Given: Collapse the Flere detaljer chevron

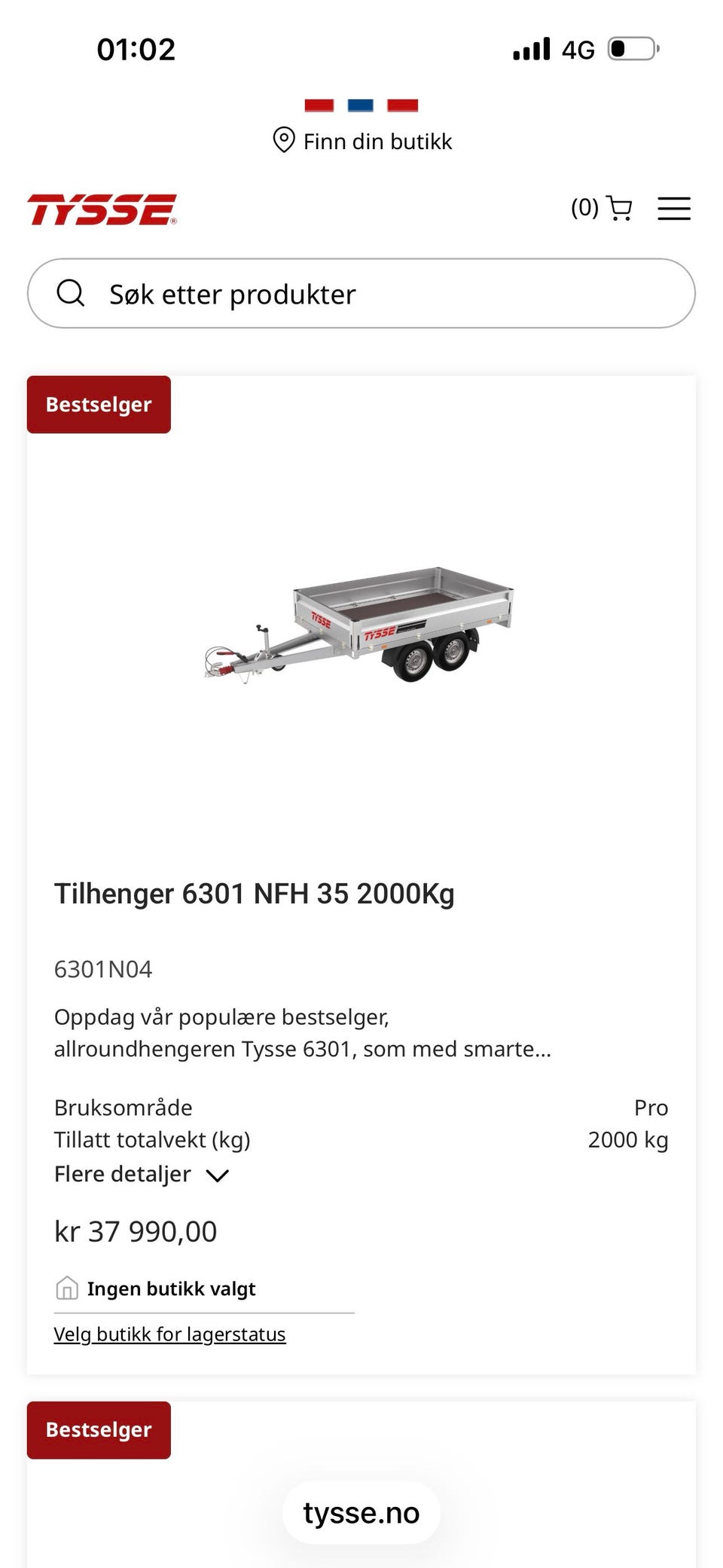Looking at the screenshot, I should [x=218, y=1175].
